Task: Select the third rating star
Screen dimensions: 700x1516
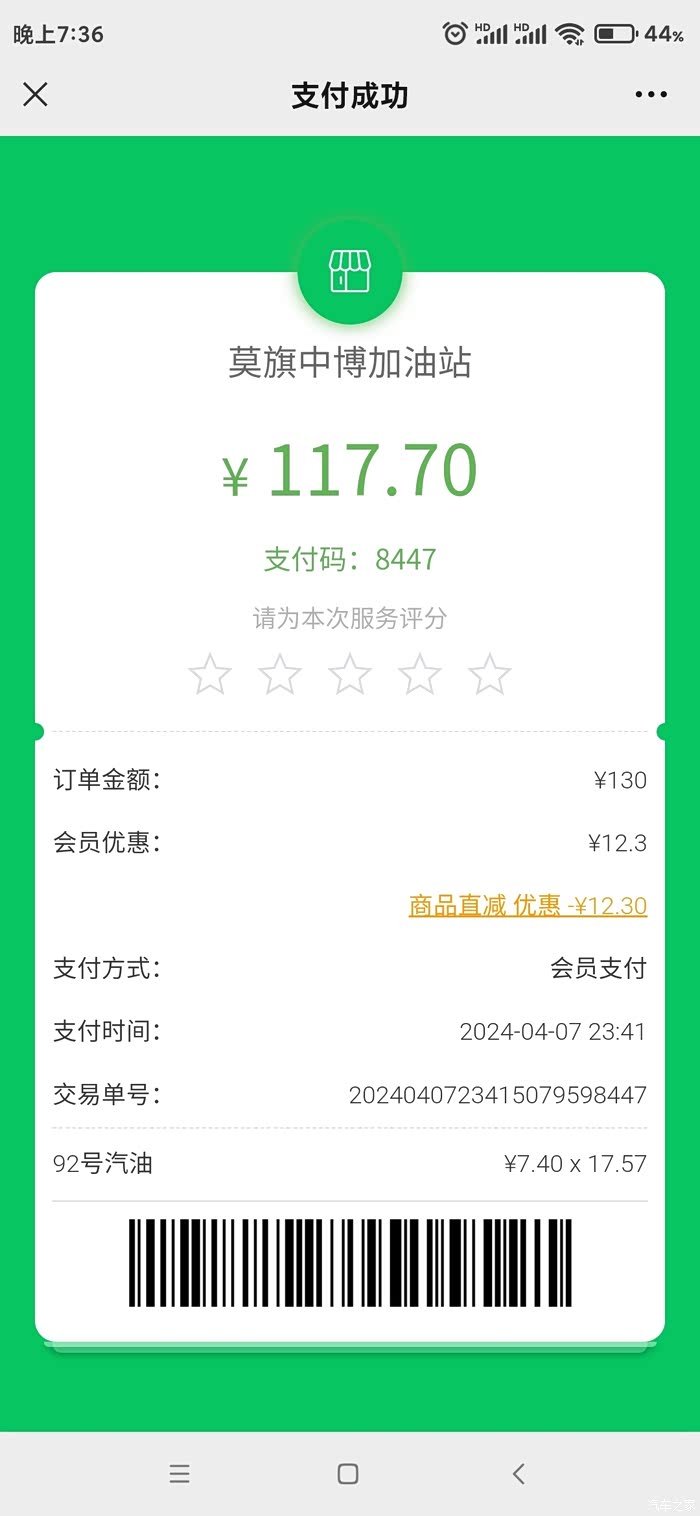Action: tap(350, 674)
